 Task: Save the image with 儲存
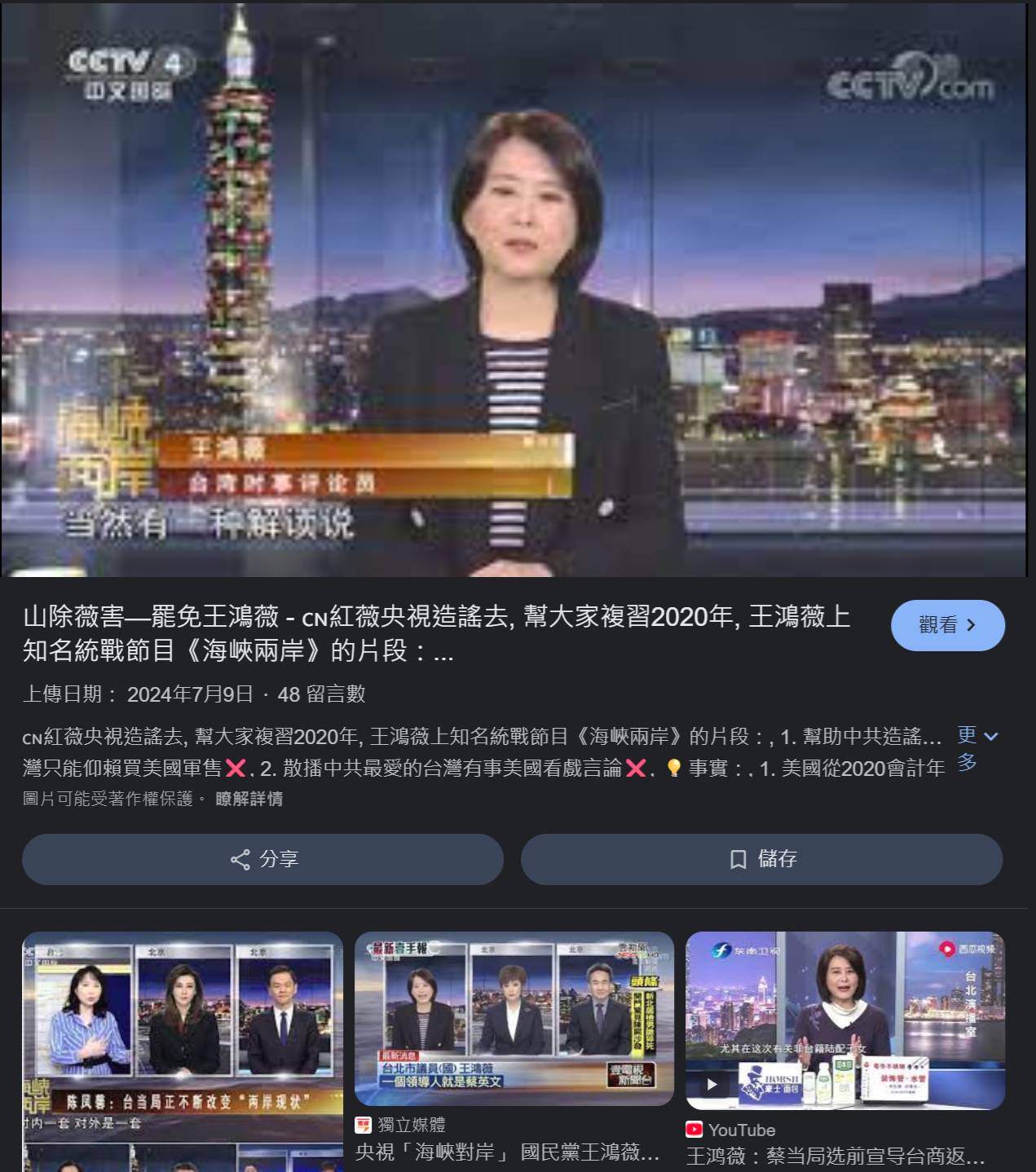761,859
